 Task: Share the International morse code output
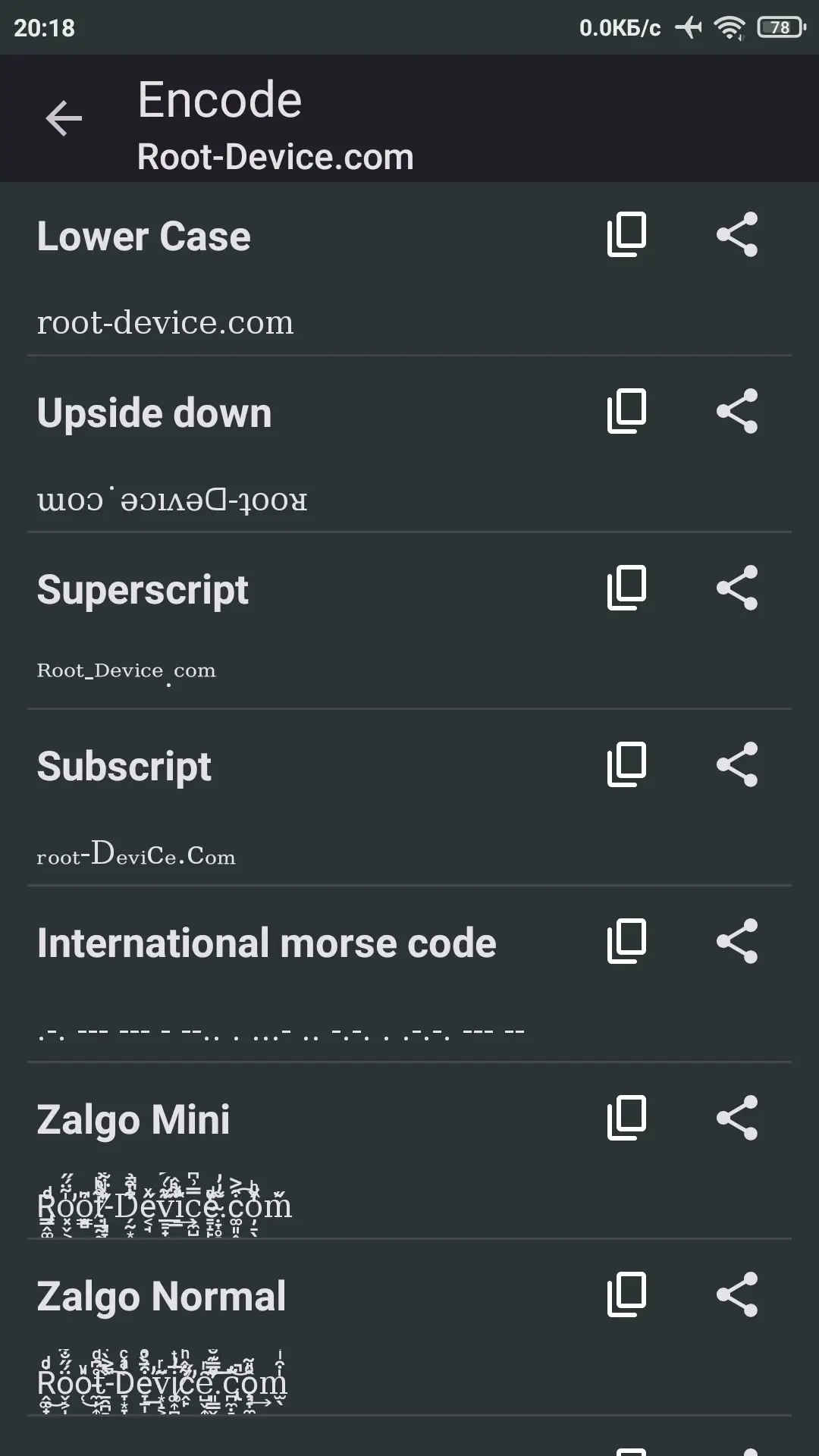(x=737, y=941)
